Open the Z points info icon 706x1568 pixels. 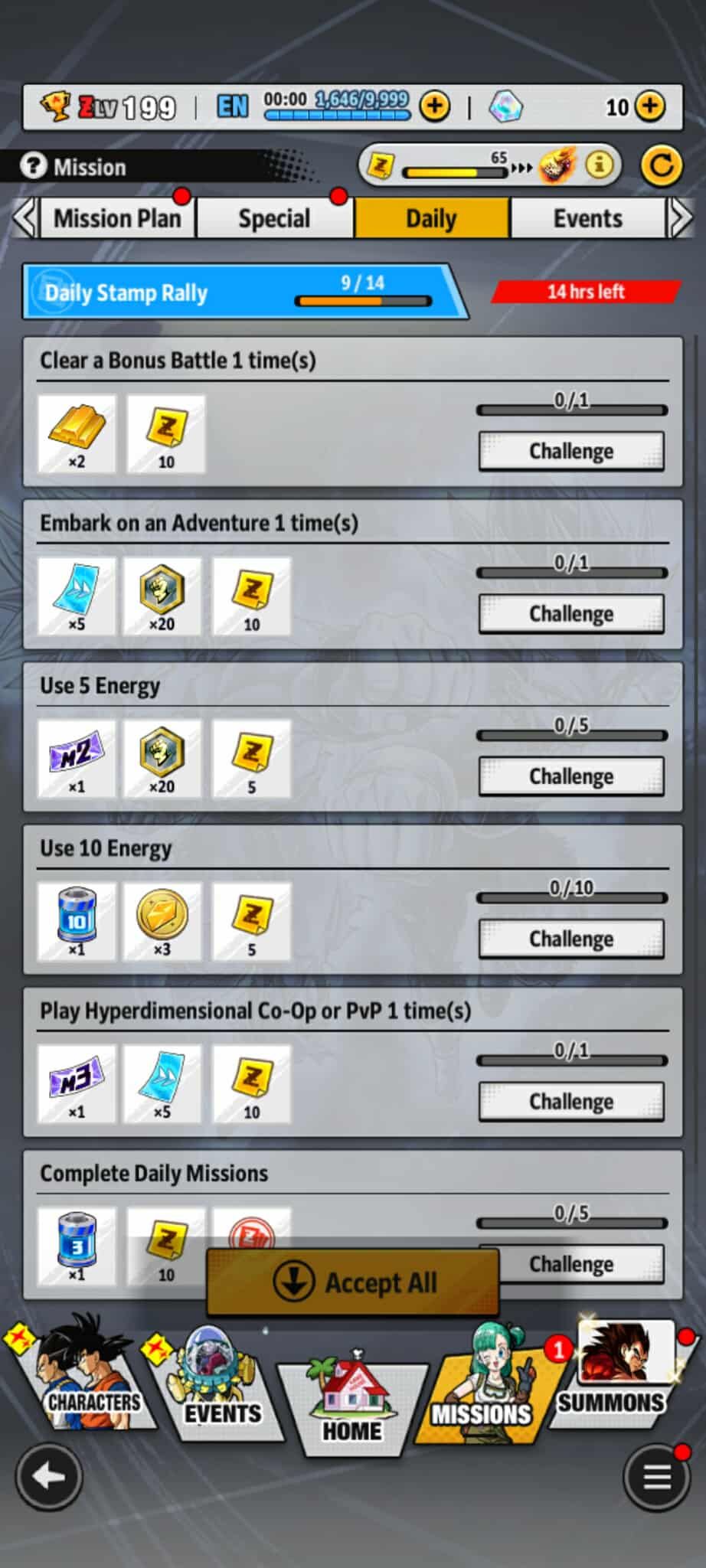pyautogui.click(x=600, y=165)
